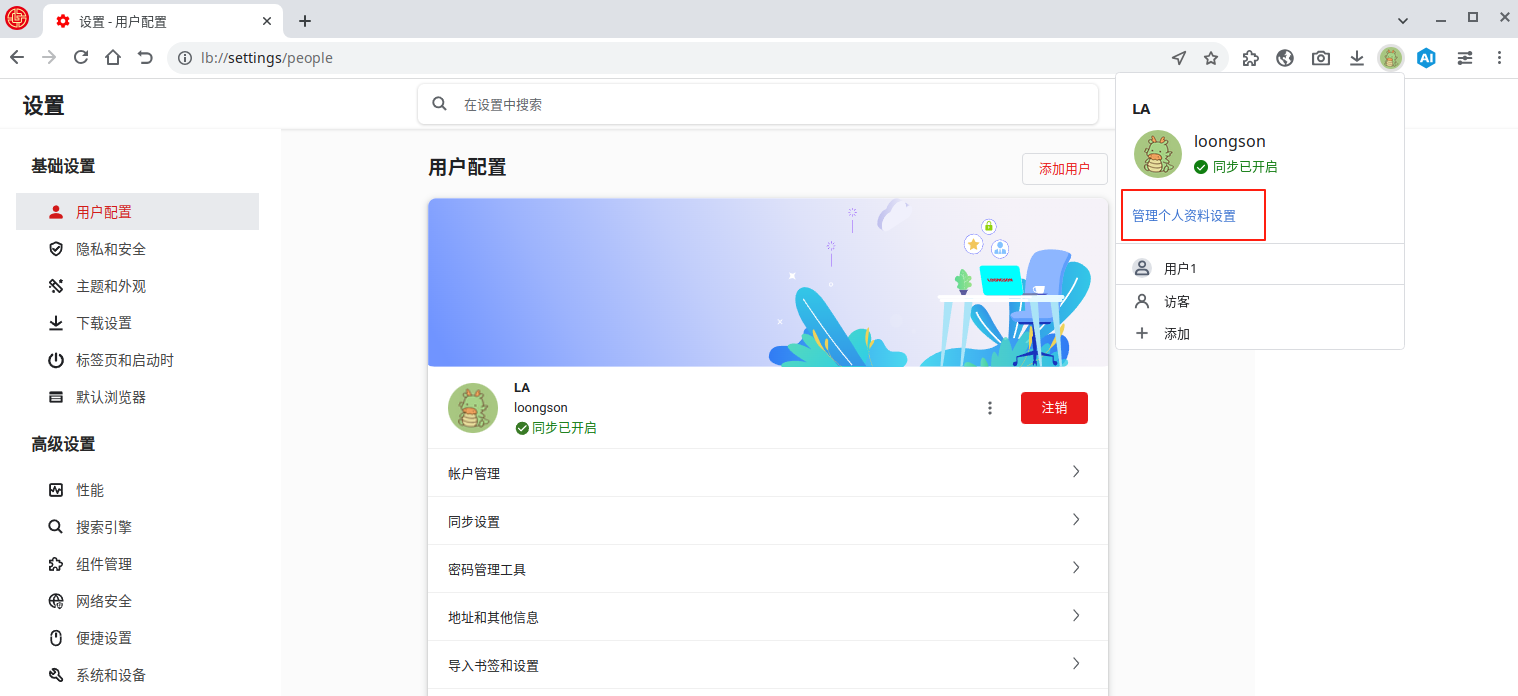
Task: Open 访客 guest mode
Action: [1176, 301]
